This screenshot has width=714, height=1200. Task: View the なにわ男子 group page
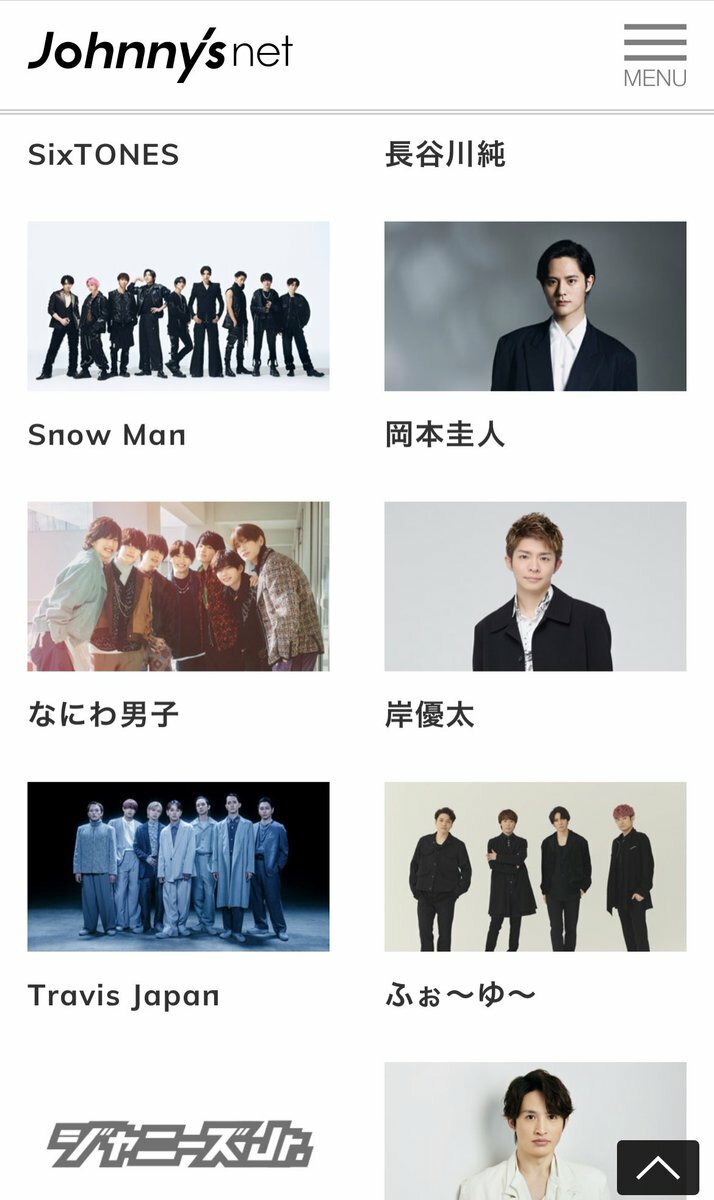pos(178,586)
